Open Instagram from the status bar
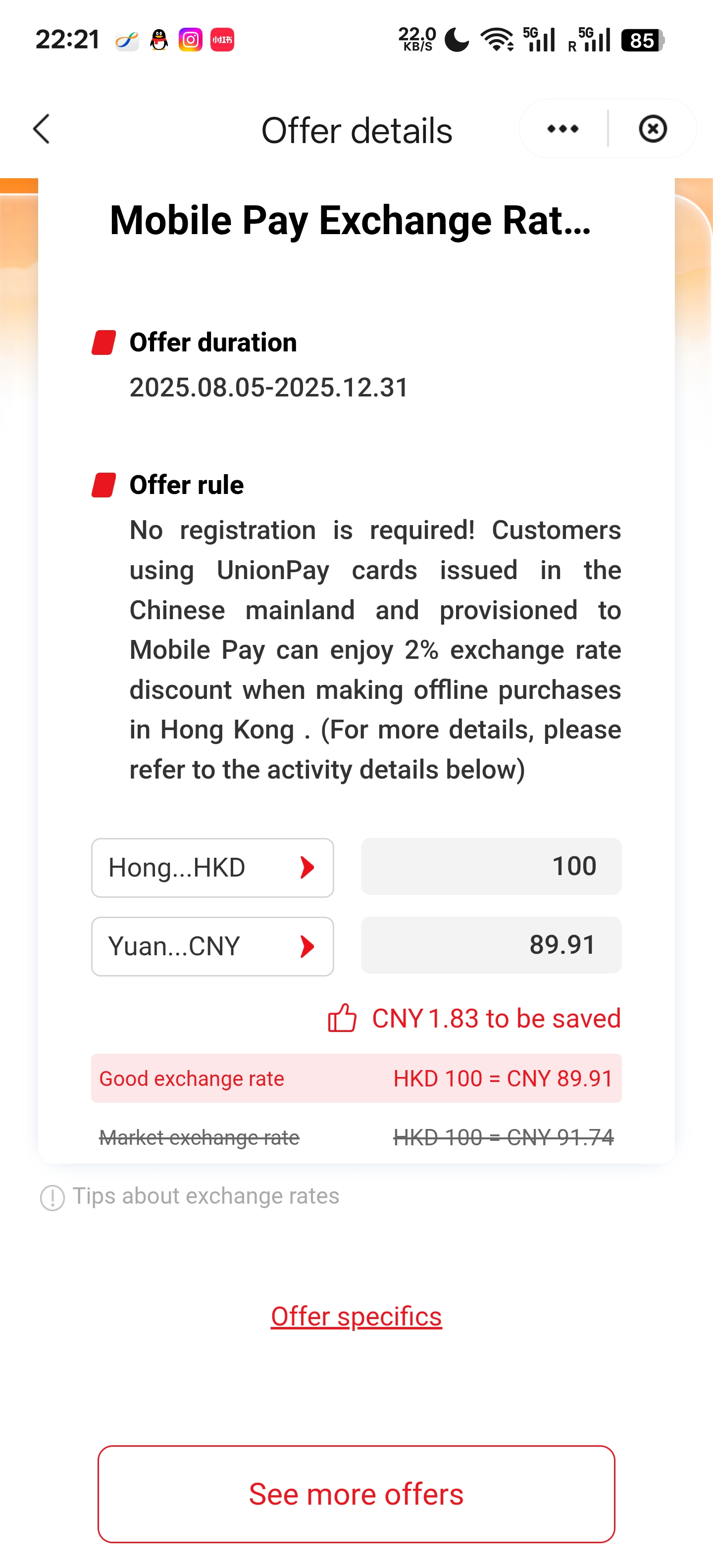The height and width of the screenshot is (1568, 713). [x=190, y=40]
